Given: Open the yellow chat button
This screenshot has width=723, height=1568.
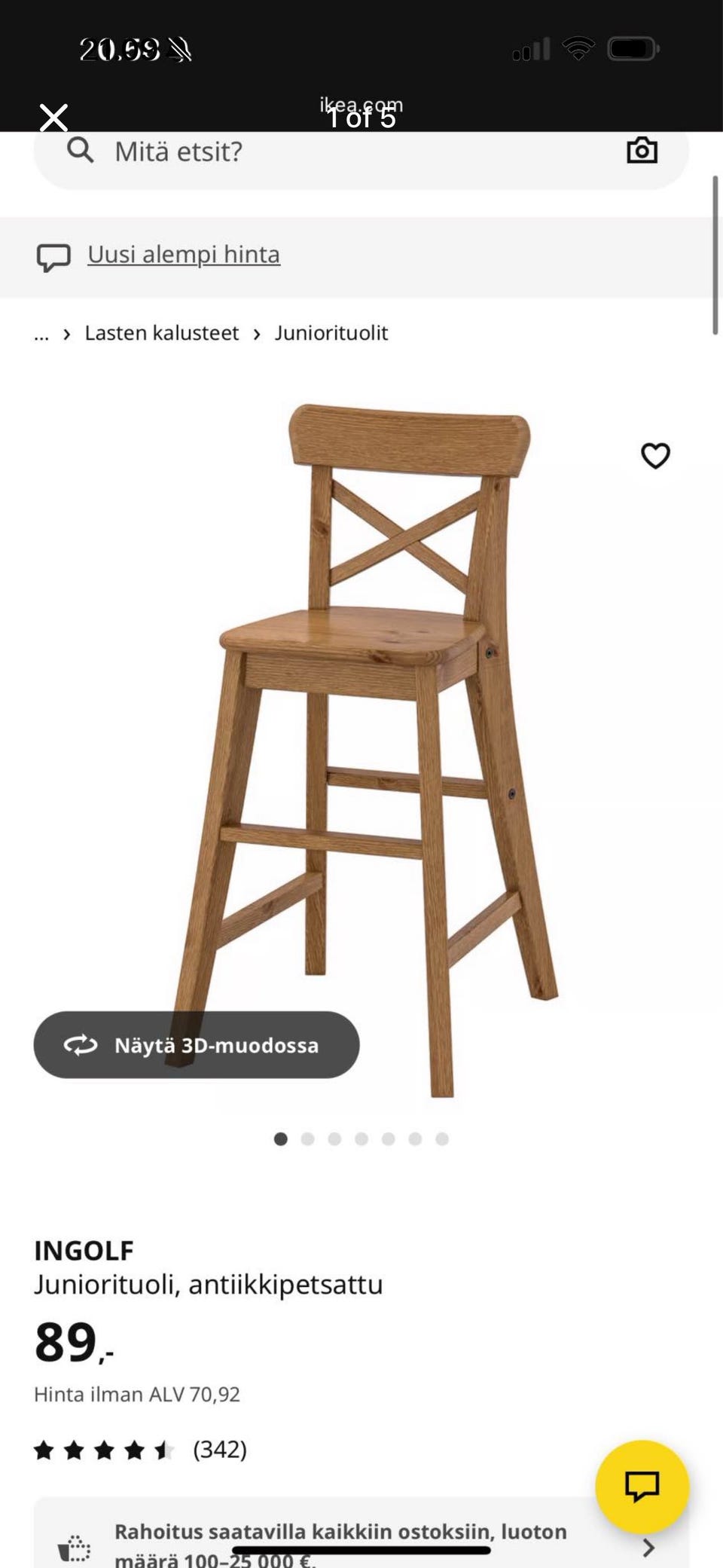Looking at the screenshot, I should 642,1487.
